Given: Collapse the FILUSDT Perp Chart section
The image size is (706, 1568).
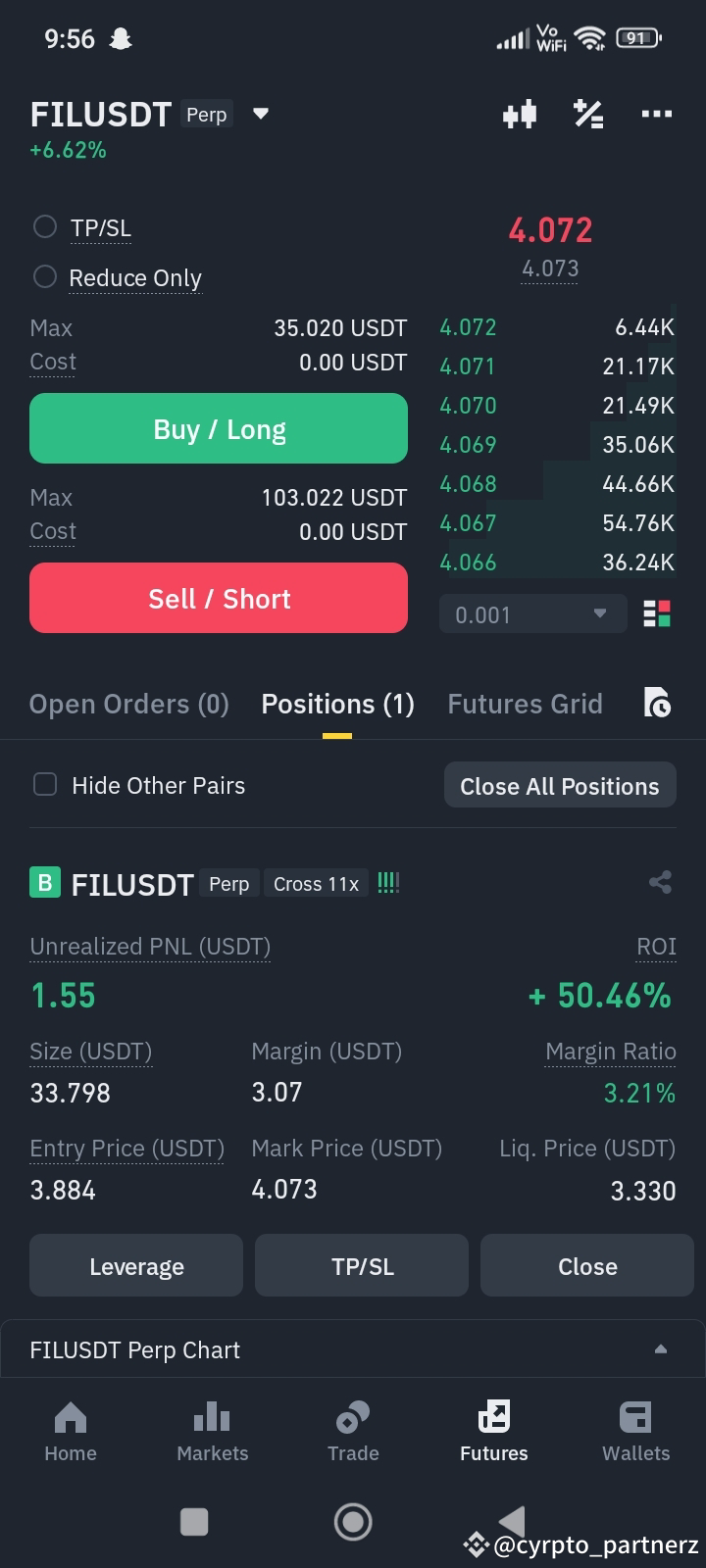Looking at the screenshot, I should pyautogui.click(x=660, y=1349).
